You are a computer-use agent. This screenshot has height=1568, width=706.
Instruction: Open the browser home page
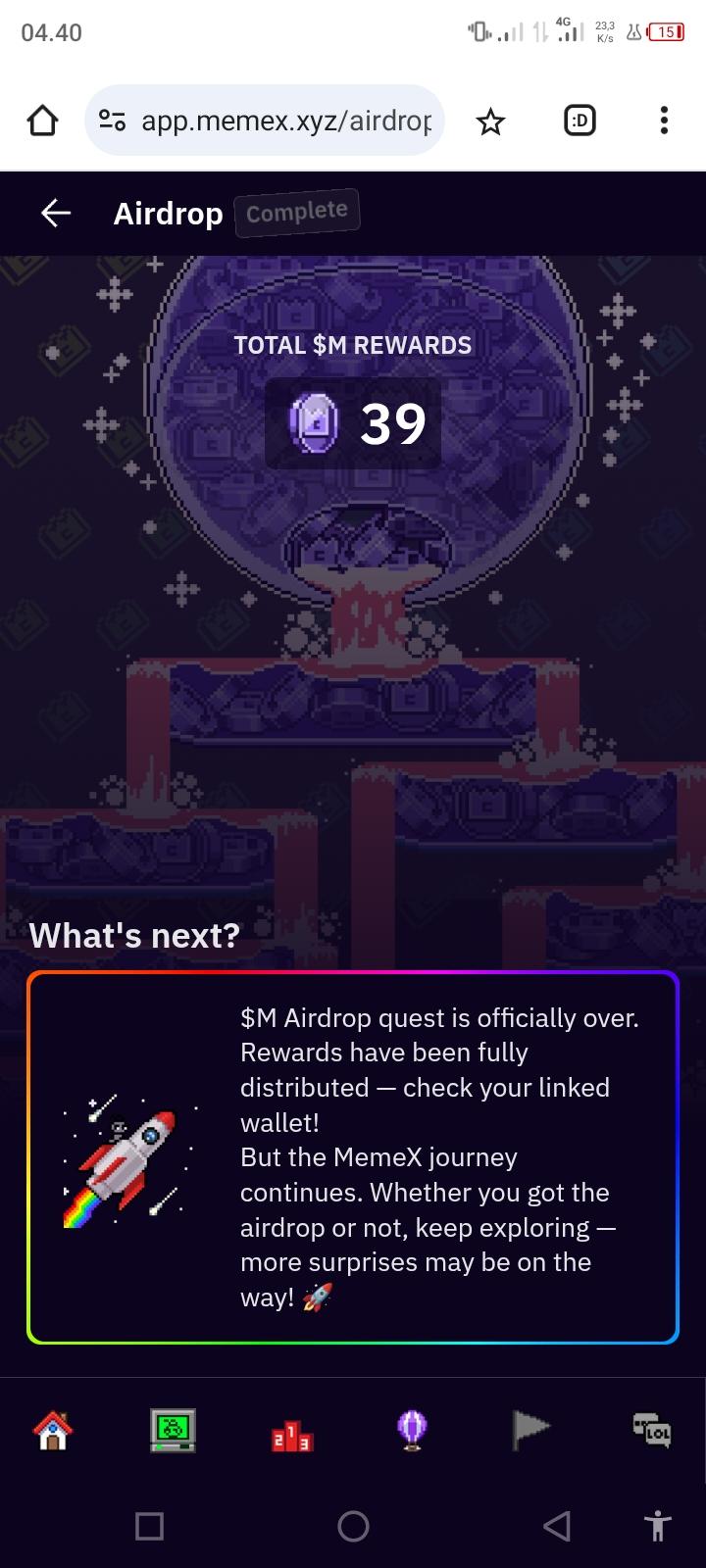42,121
